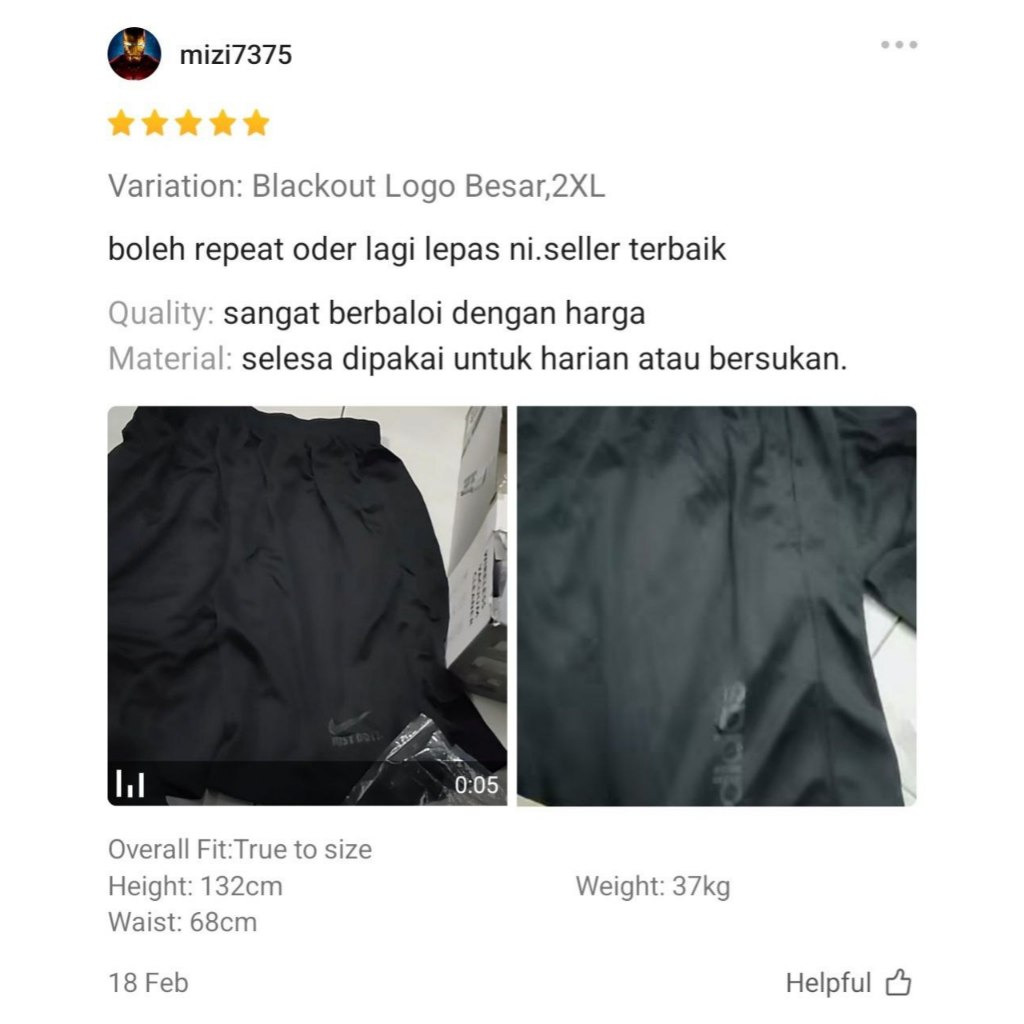Mark mizi7375's review as Helpful
Image resolution: width=1024 pixels, height=1024 pixels.
pyautogui.click(x=849, y=983)
